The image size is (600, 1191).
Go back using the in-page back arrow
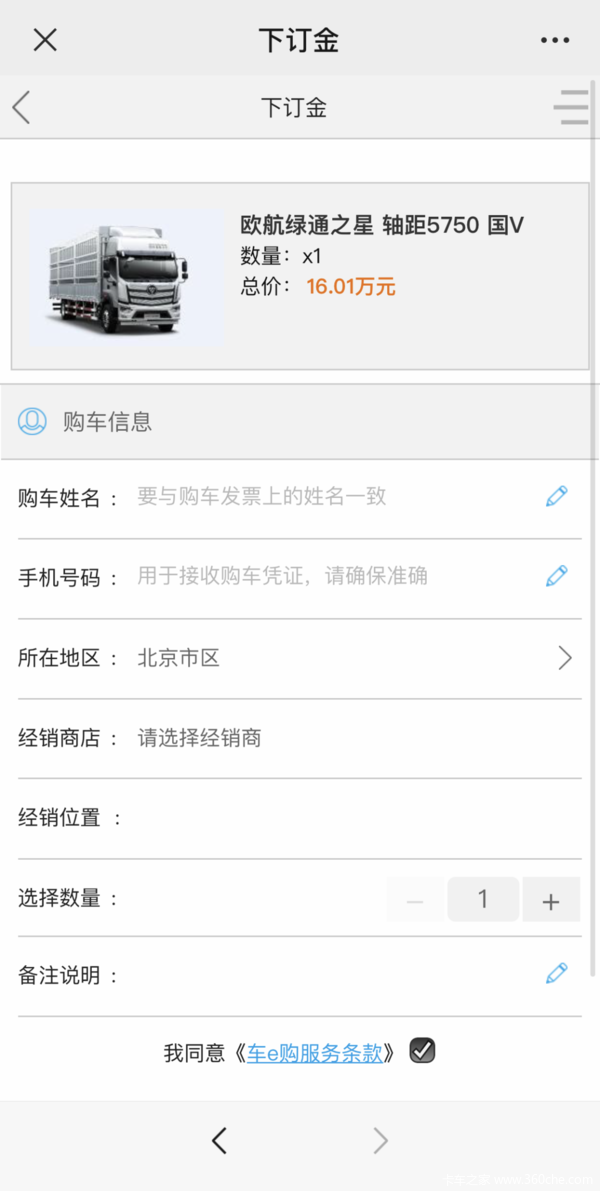click(21, 107)
